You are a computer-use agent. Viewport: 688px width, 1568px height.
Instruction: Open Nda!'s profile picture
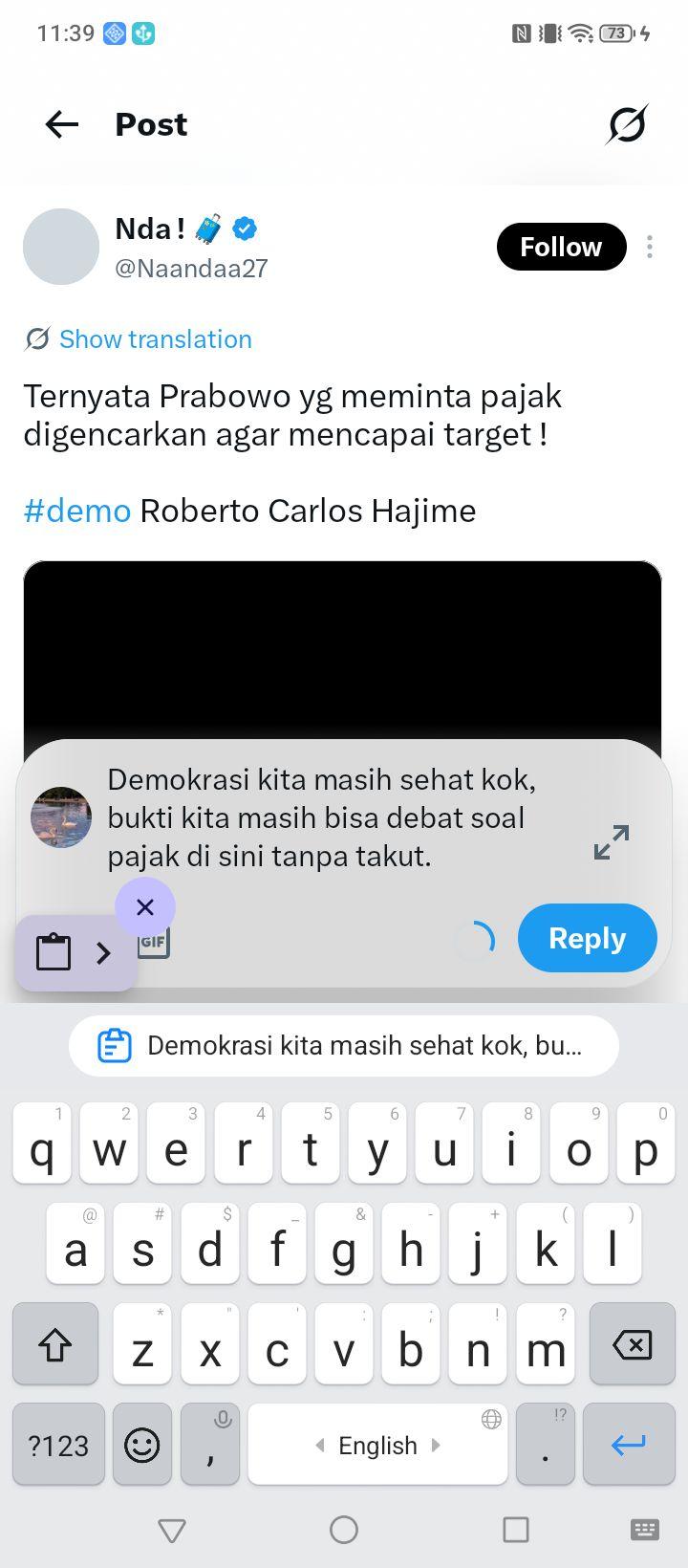61,247
